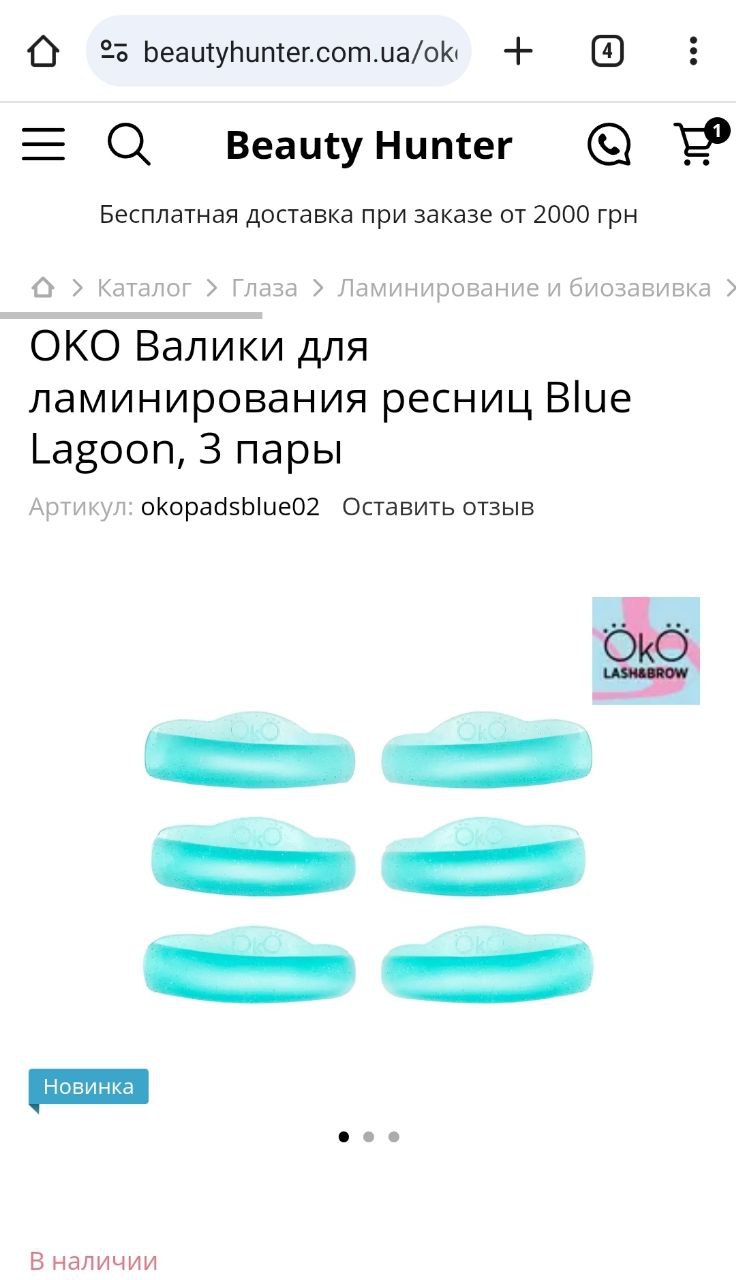
Task: Open the contact chat and phone icon
Action: (x=608, y=146)
